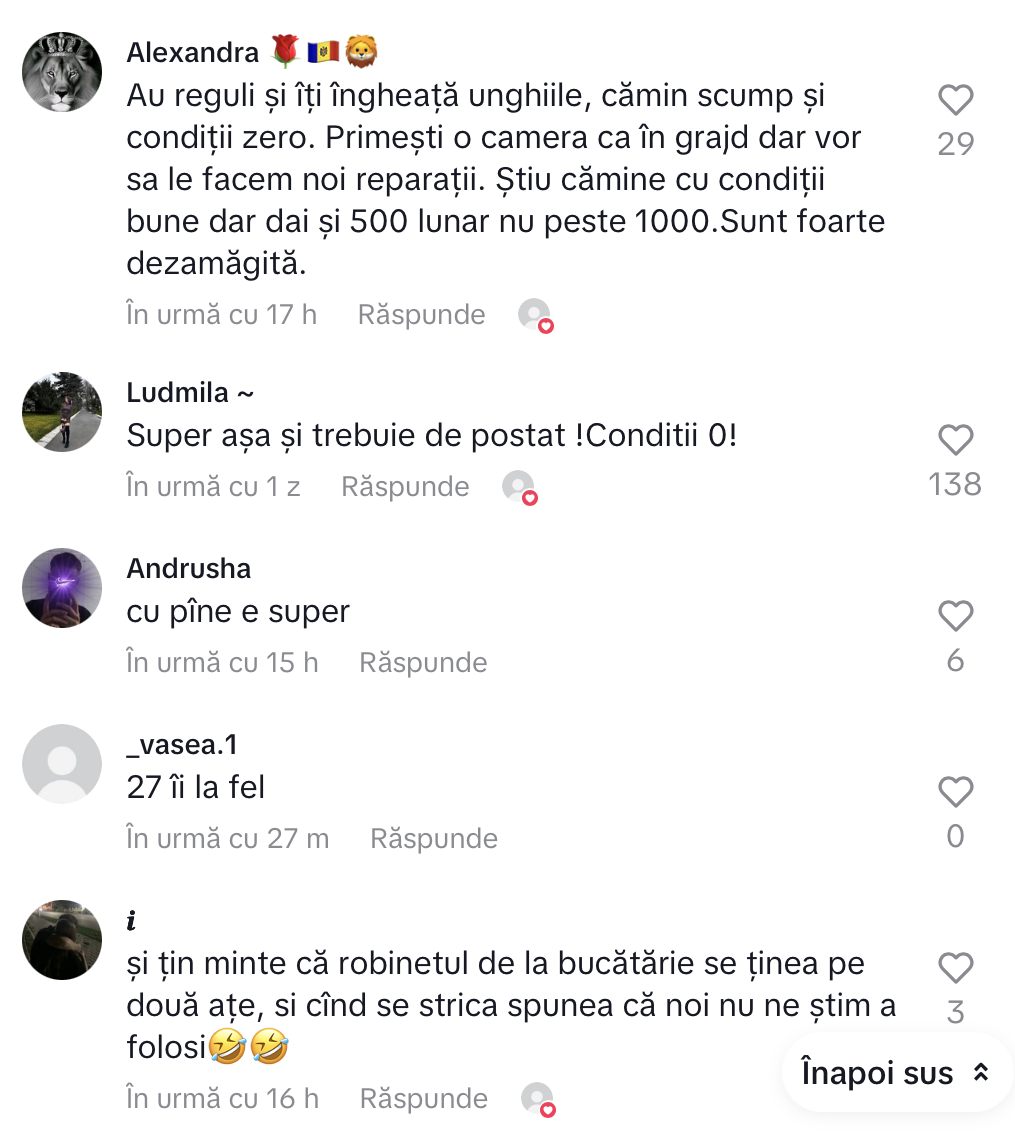1015x1131 pixels.
Task: Like Alexandra's comment about the dormitory
Action: [x=955, y=101]
